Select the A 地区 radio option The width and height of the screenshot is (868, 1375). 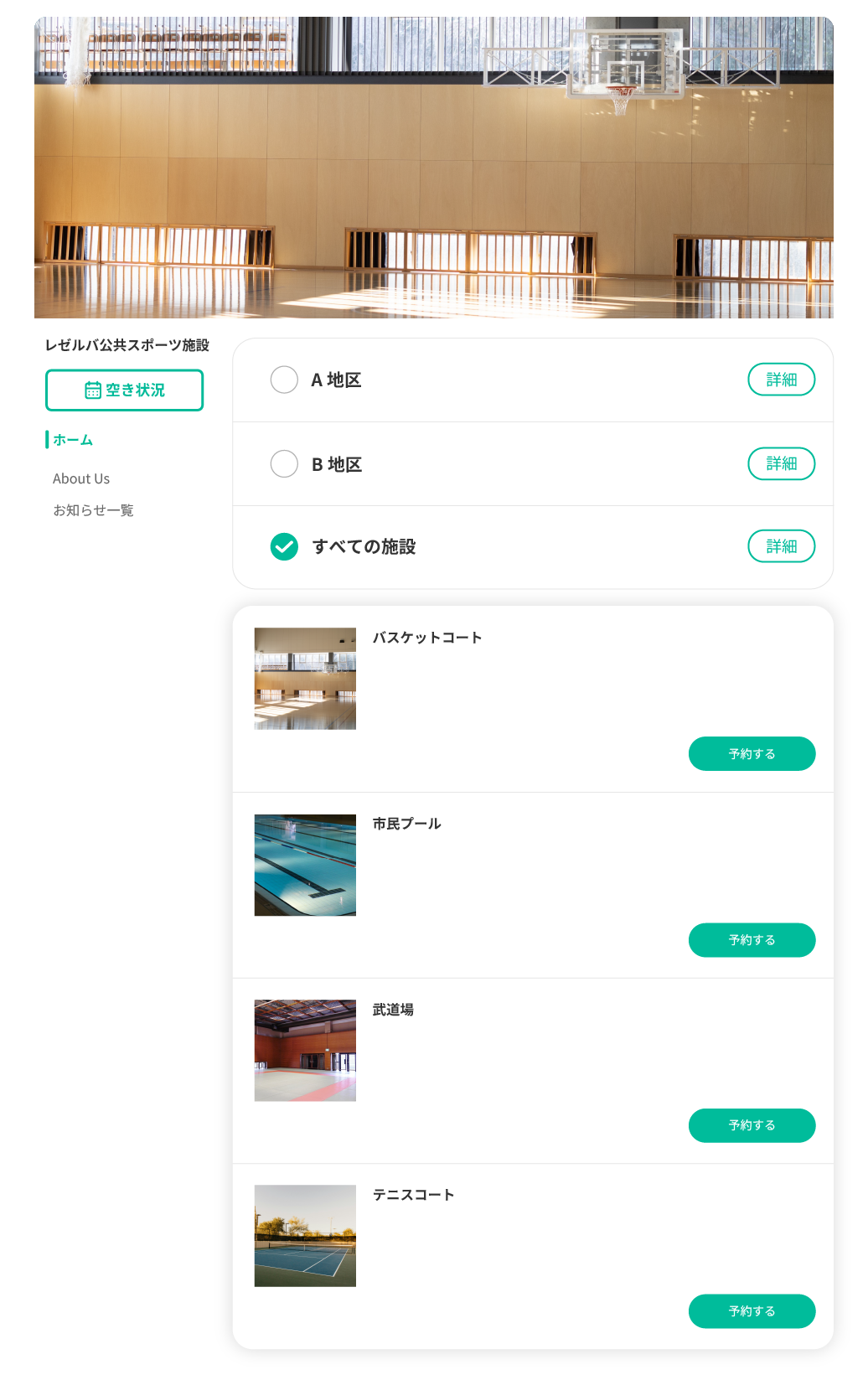(x=284, y=380)
